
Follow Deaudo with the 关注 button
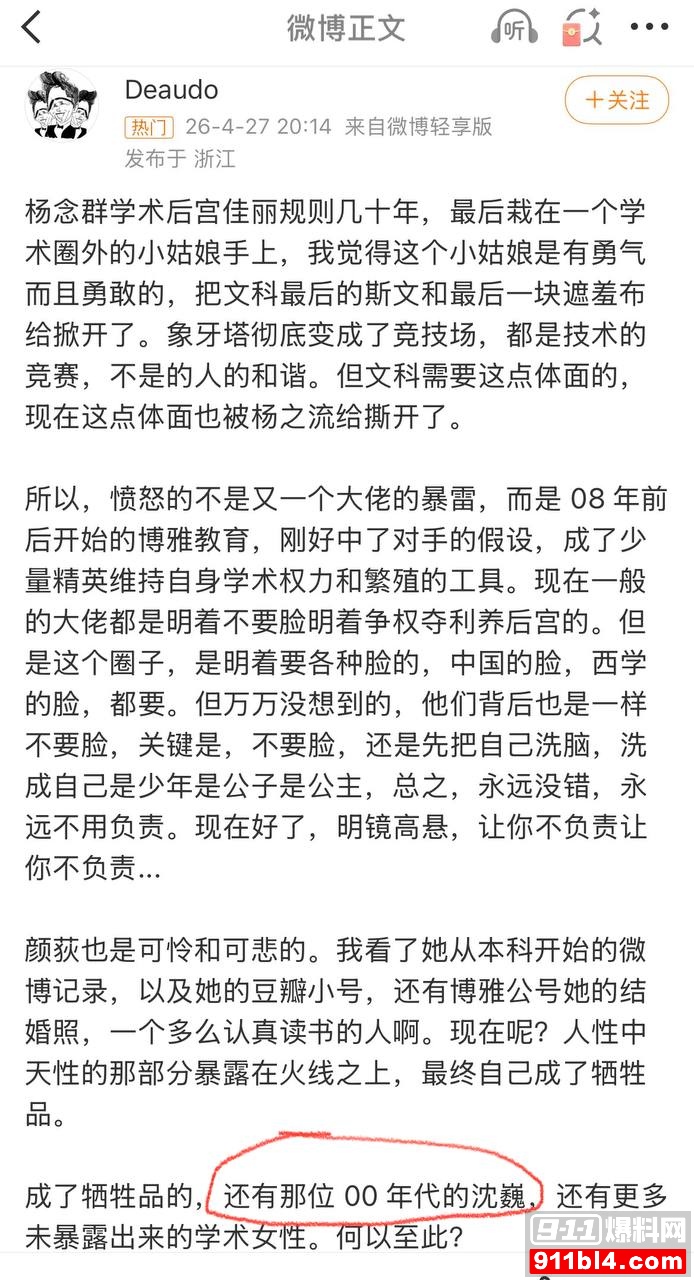pyautogui.click(x=617, y=100)
